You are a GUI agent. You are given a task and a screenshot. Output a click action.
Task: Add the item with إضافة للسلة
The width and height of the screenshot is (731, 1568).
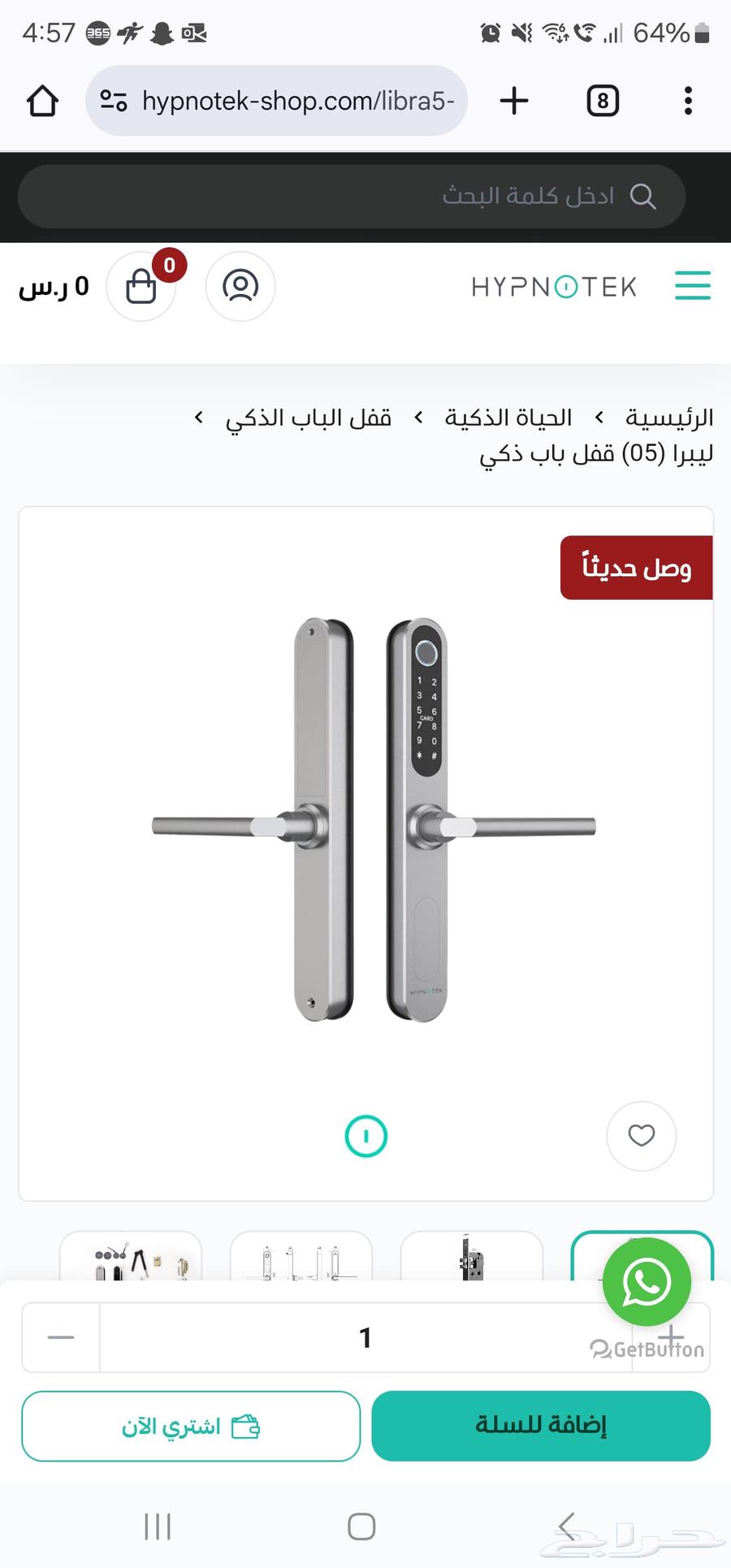click(x=541, y=1426)
